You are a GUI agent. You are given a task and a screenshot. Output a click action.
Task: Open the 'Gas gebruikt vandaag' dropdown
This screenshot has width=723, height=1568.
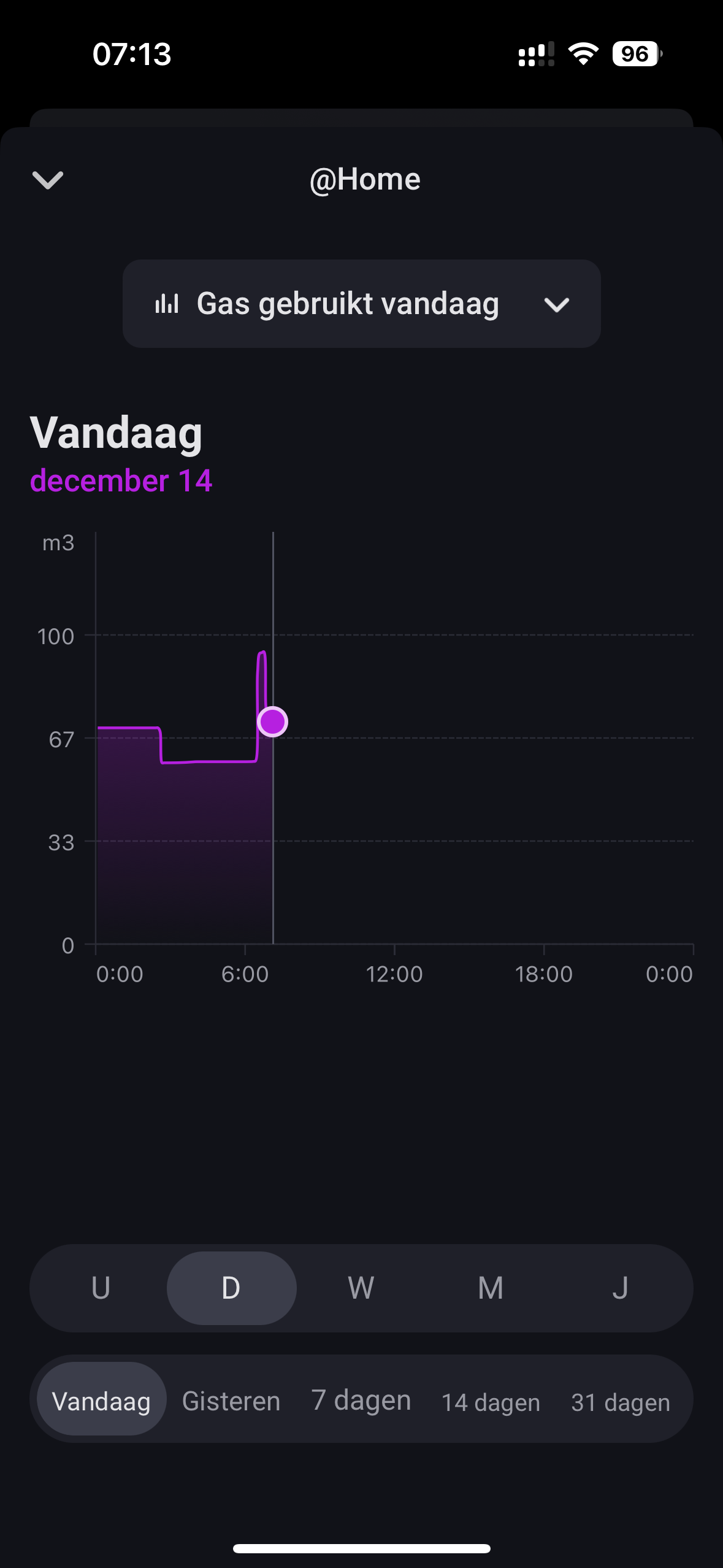361,304
